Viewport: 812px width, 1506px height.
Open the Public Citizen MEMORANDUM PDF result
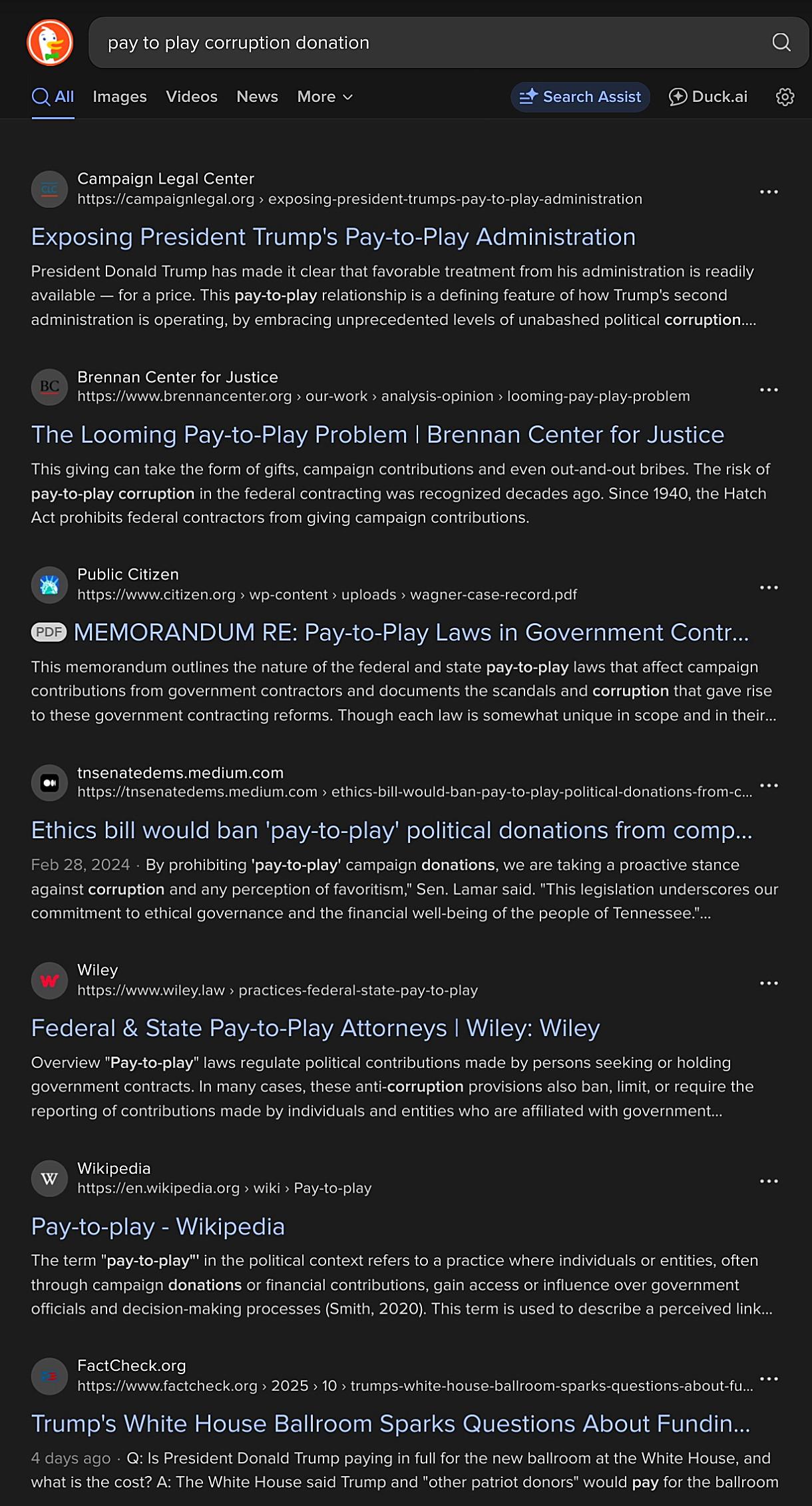pos(410,632)
